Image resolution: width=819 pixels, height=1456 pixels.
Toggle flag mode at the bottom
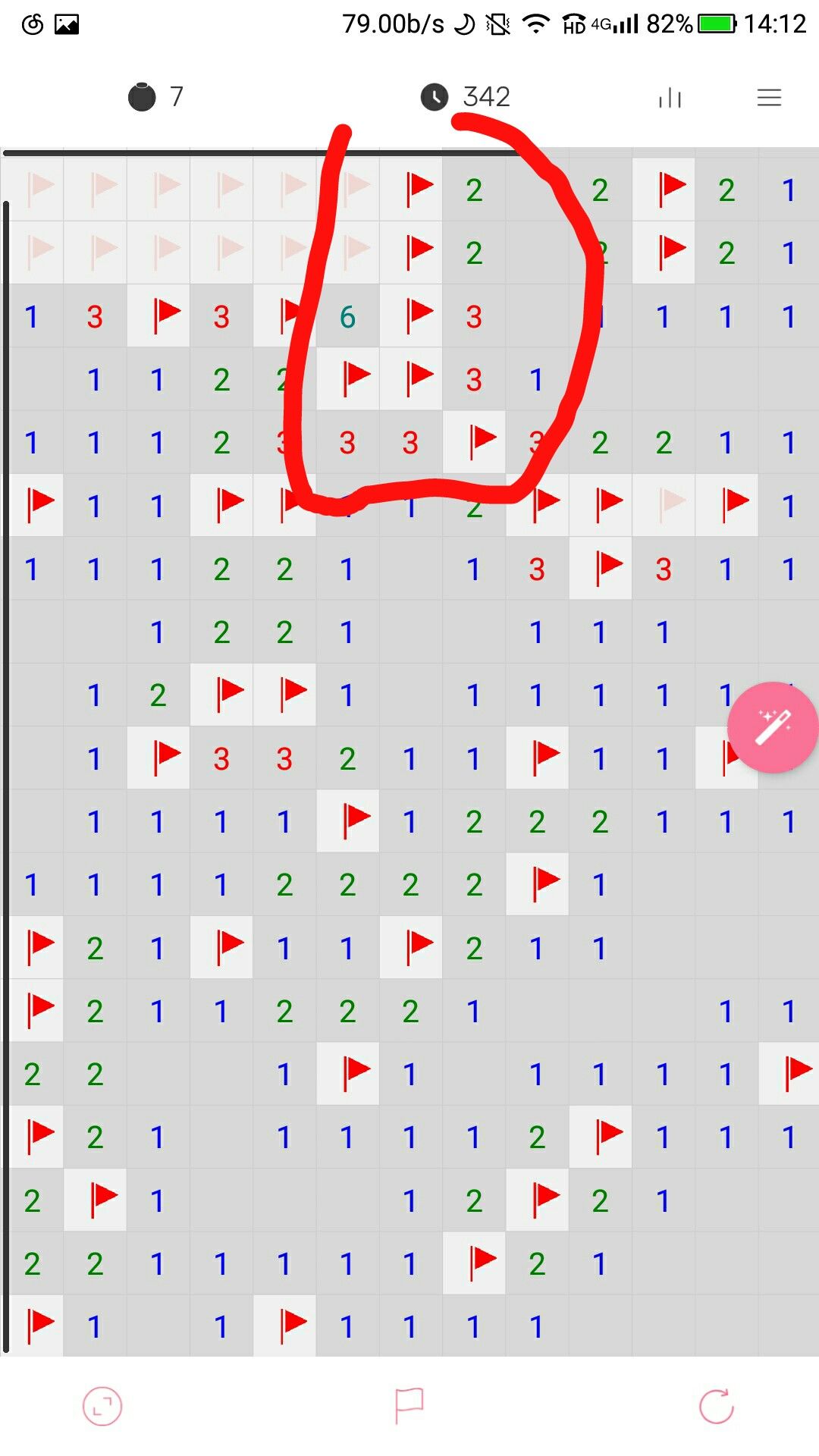[x=409, y=1406]
